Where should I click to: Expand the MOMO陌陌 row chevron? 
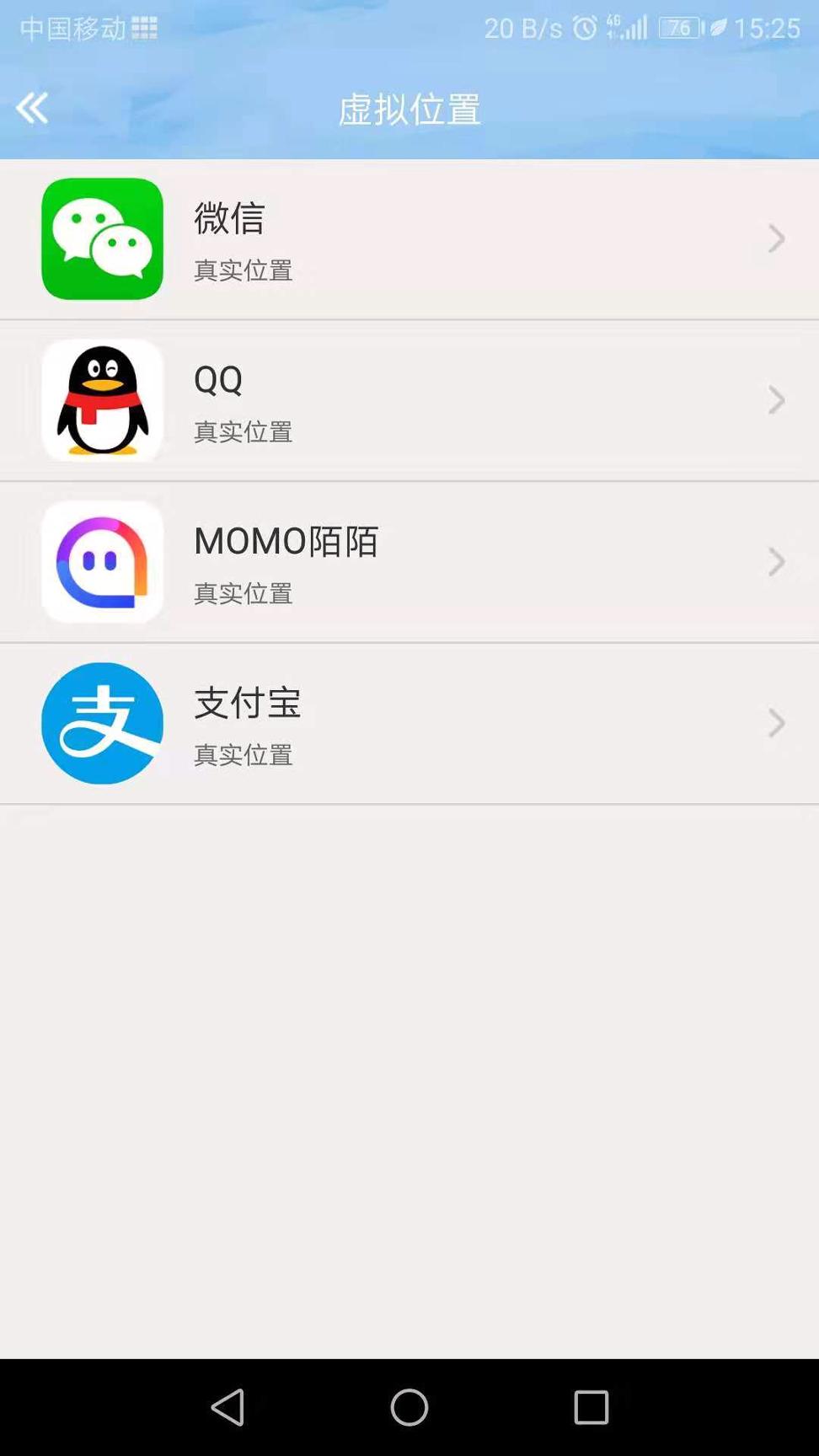click(775, 561)
